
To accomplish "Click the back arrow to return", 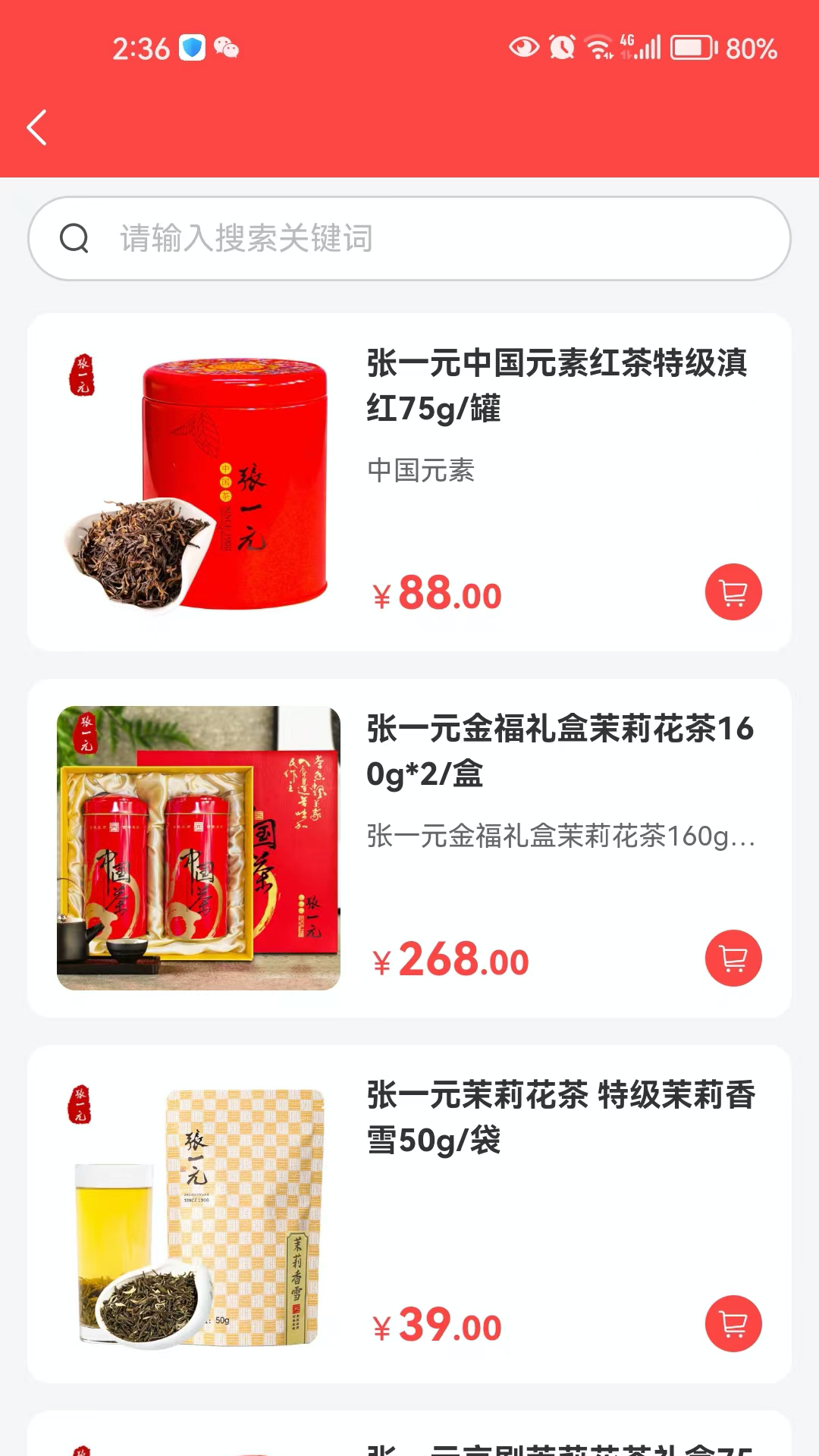I will click(x=37, y=127).
